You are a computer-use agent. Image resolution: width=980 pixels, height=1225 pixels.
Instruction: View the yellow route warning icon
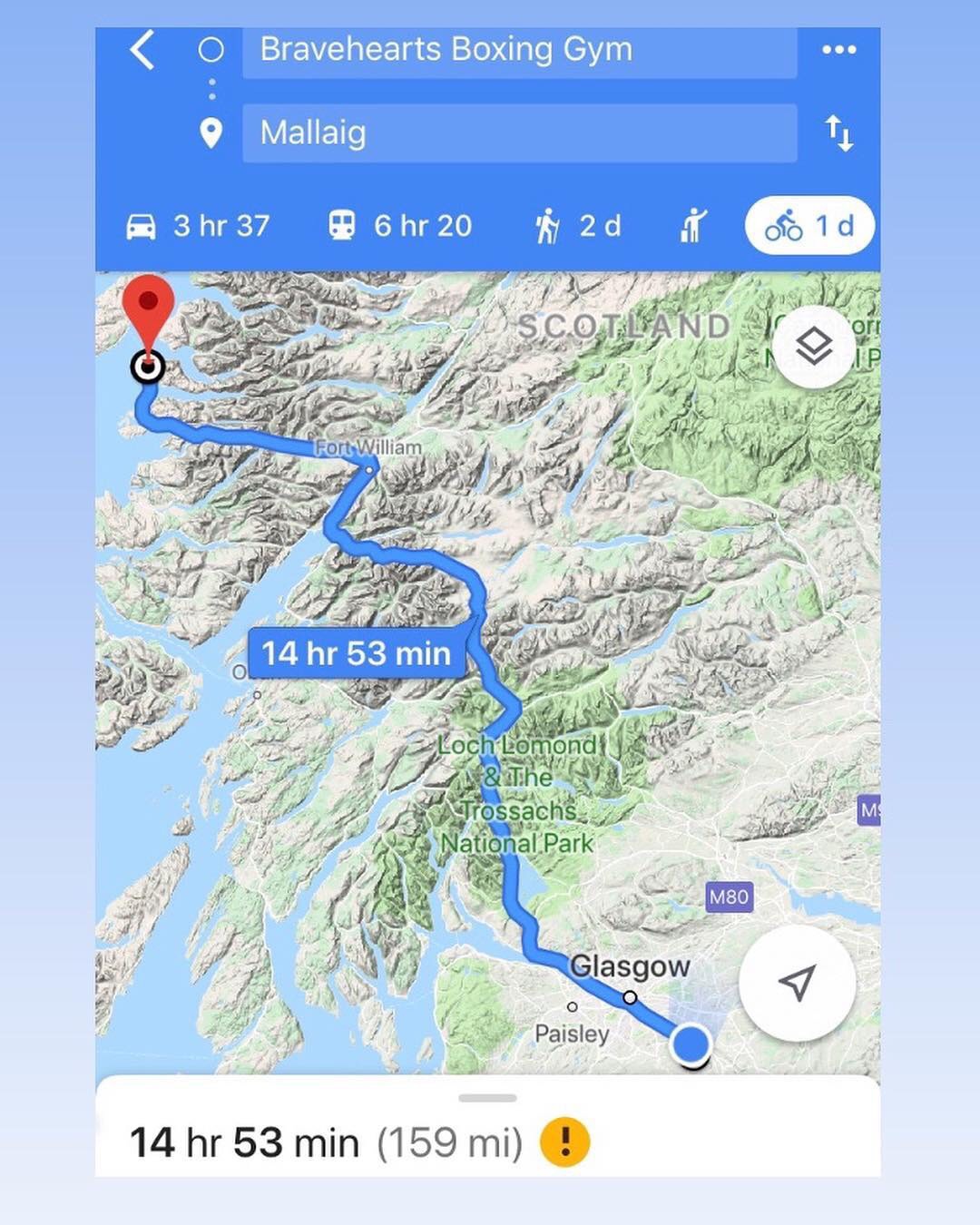point(564,1142)
